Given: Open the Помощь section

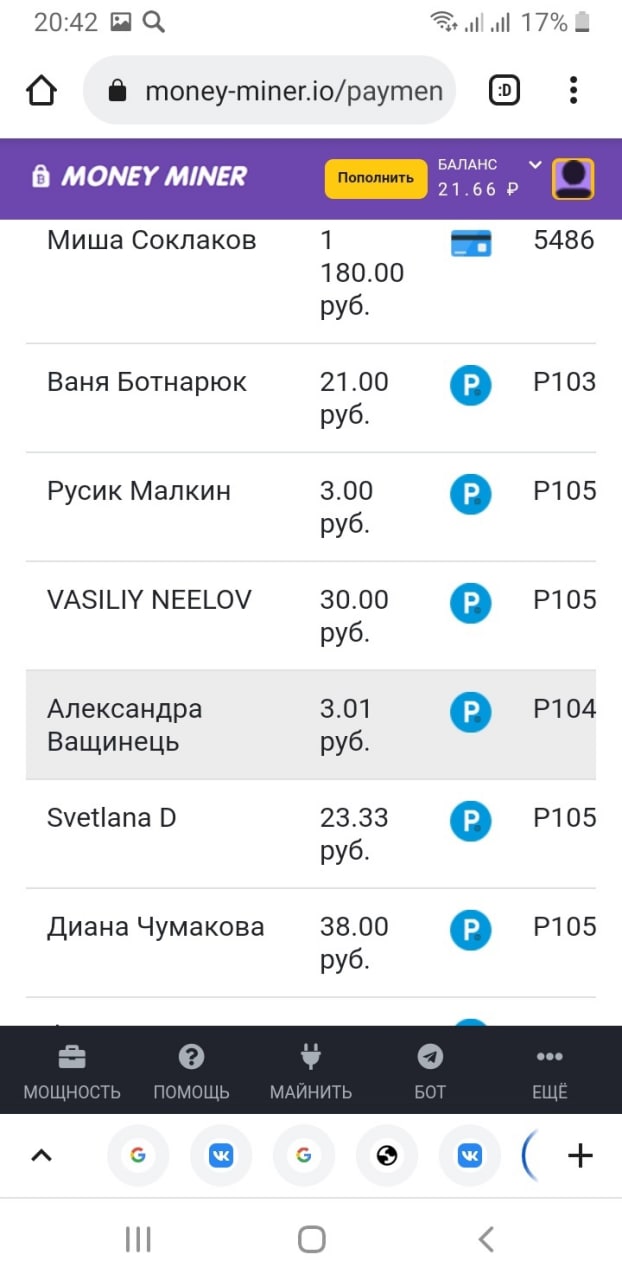Looking at the screenshot, I should tap(191, 1072).
